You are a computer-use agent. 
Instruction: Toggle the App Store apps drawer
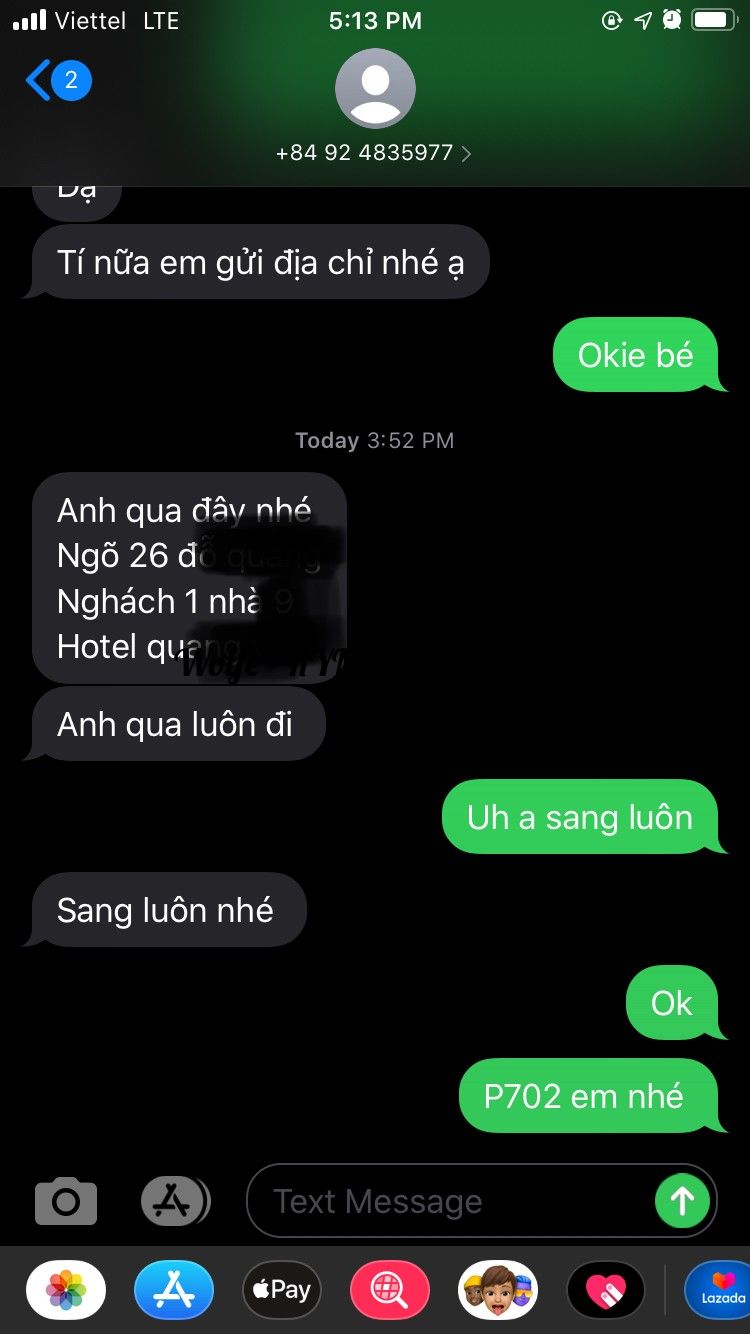(175, 1201)
